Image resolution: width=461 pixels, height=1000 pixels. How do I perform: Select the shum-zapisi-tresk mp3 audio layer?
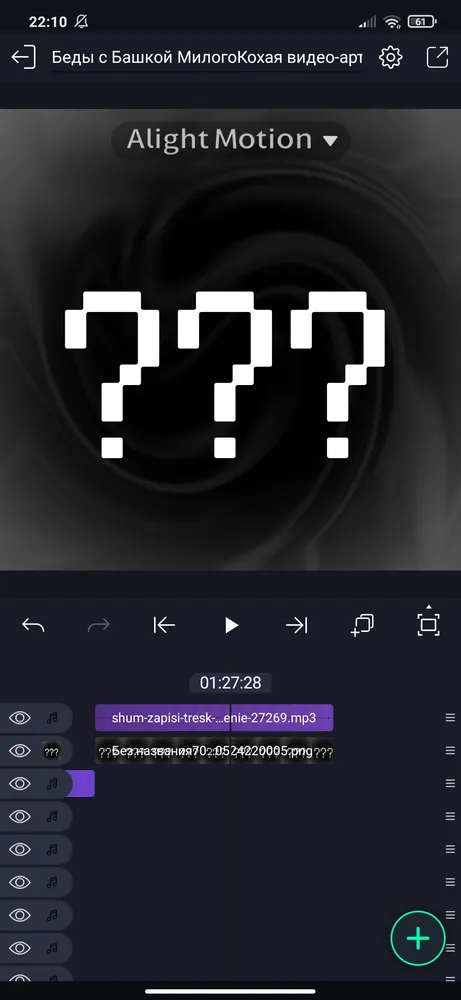[214, 717]
